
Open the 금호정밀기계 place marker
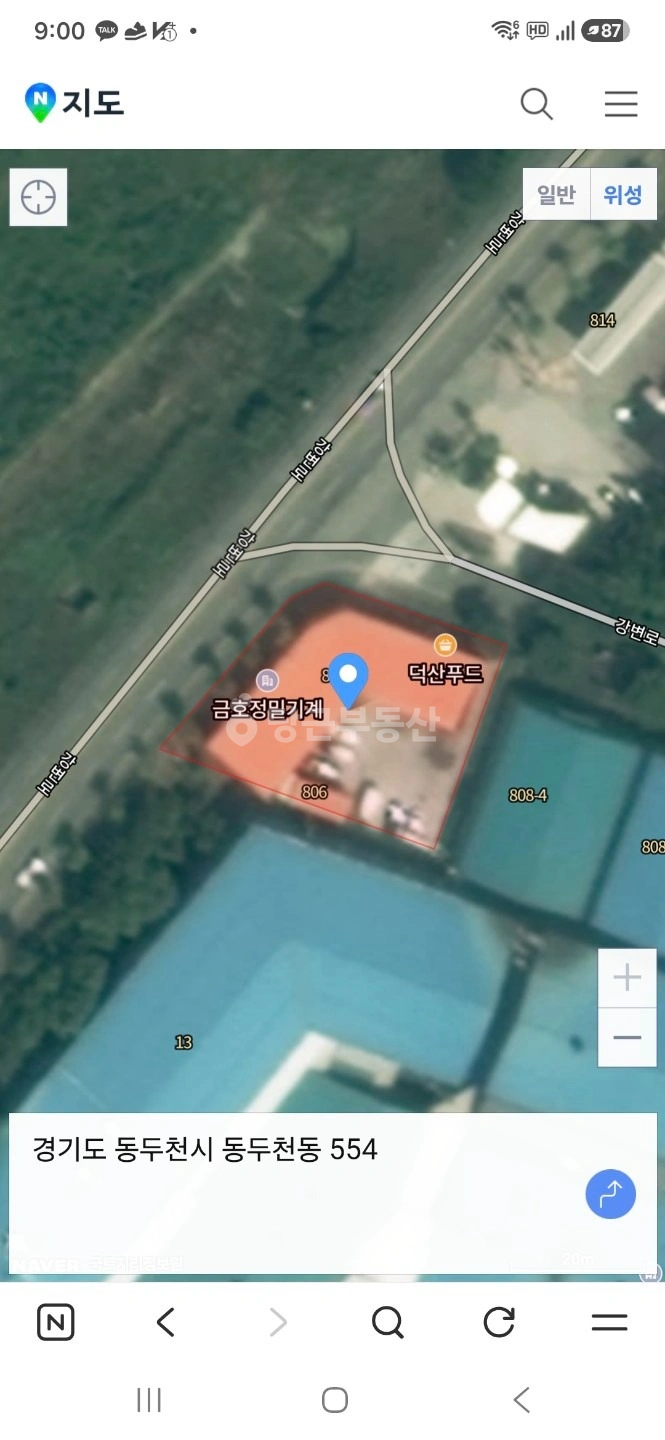coord(267,697)
